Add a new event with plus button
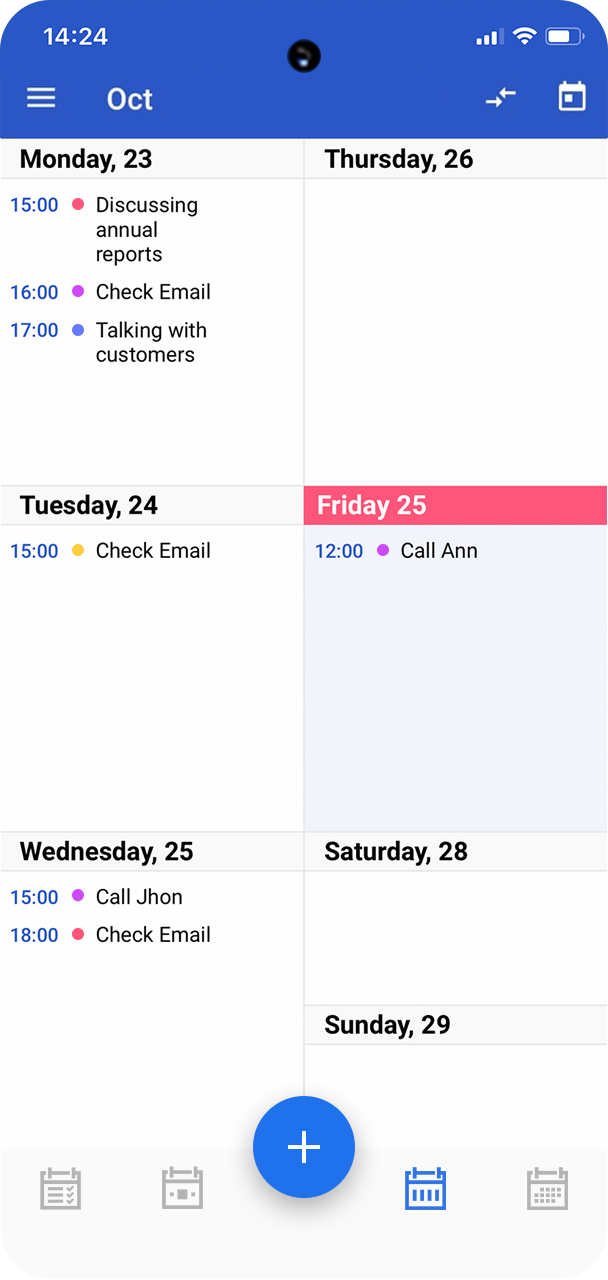This screenshot has width=608, height=1280. click(x=304, y=1147)
